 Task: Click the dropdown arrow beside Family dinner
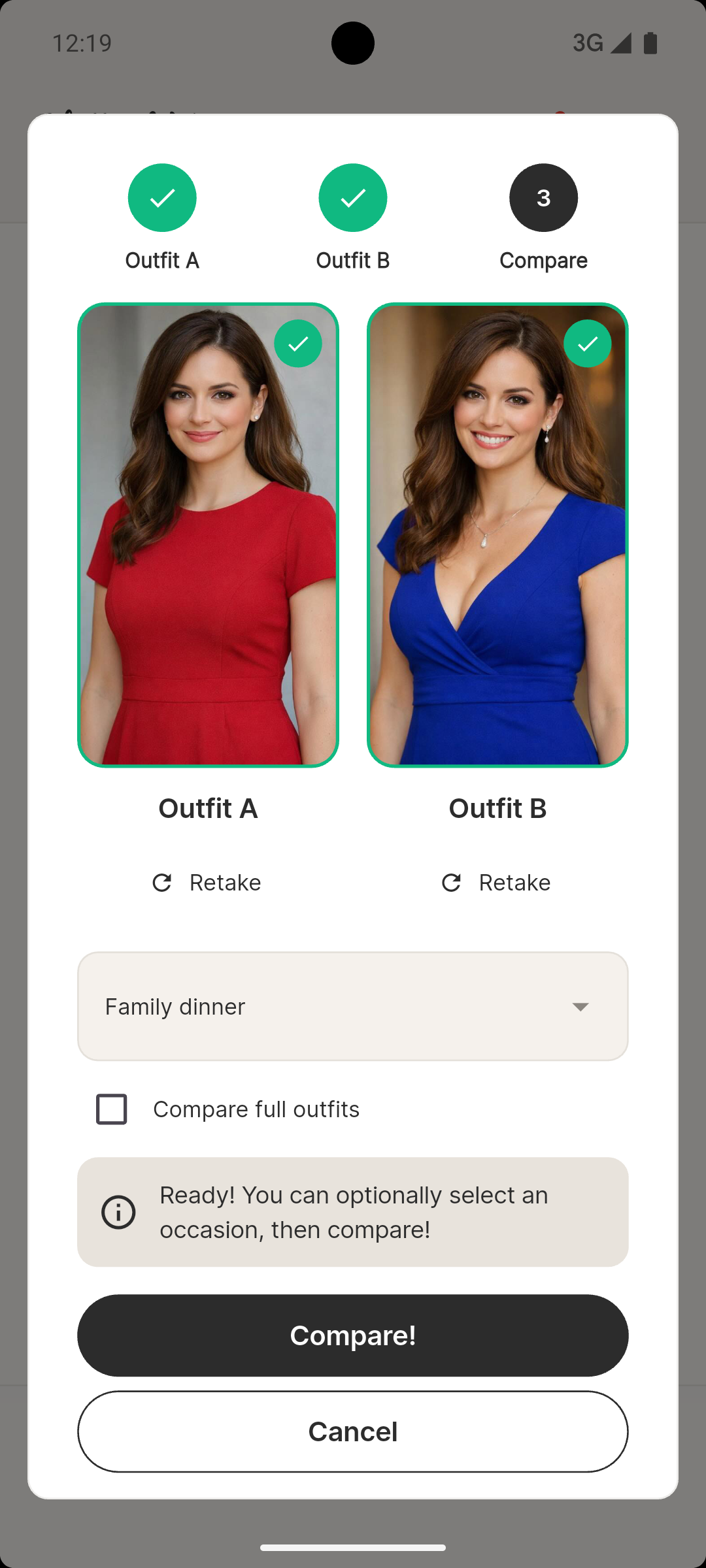pyautogui.click(x=580, y=1006)
